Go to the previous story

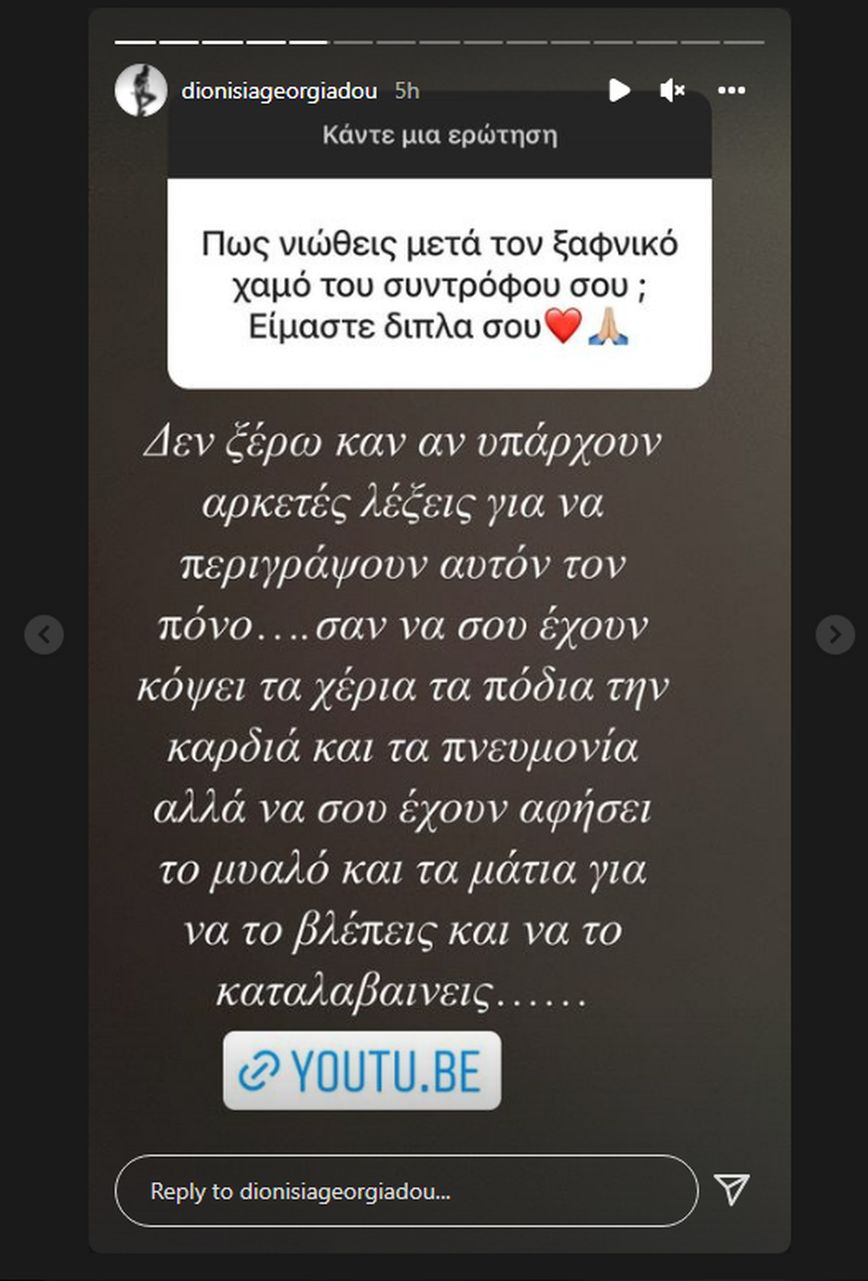click(x=44, y=634)
